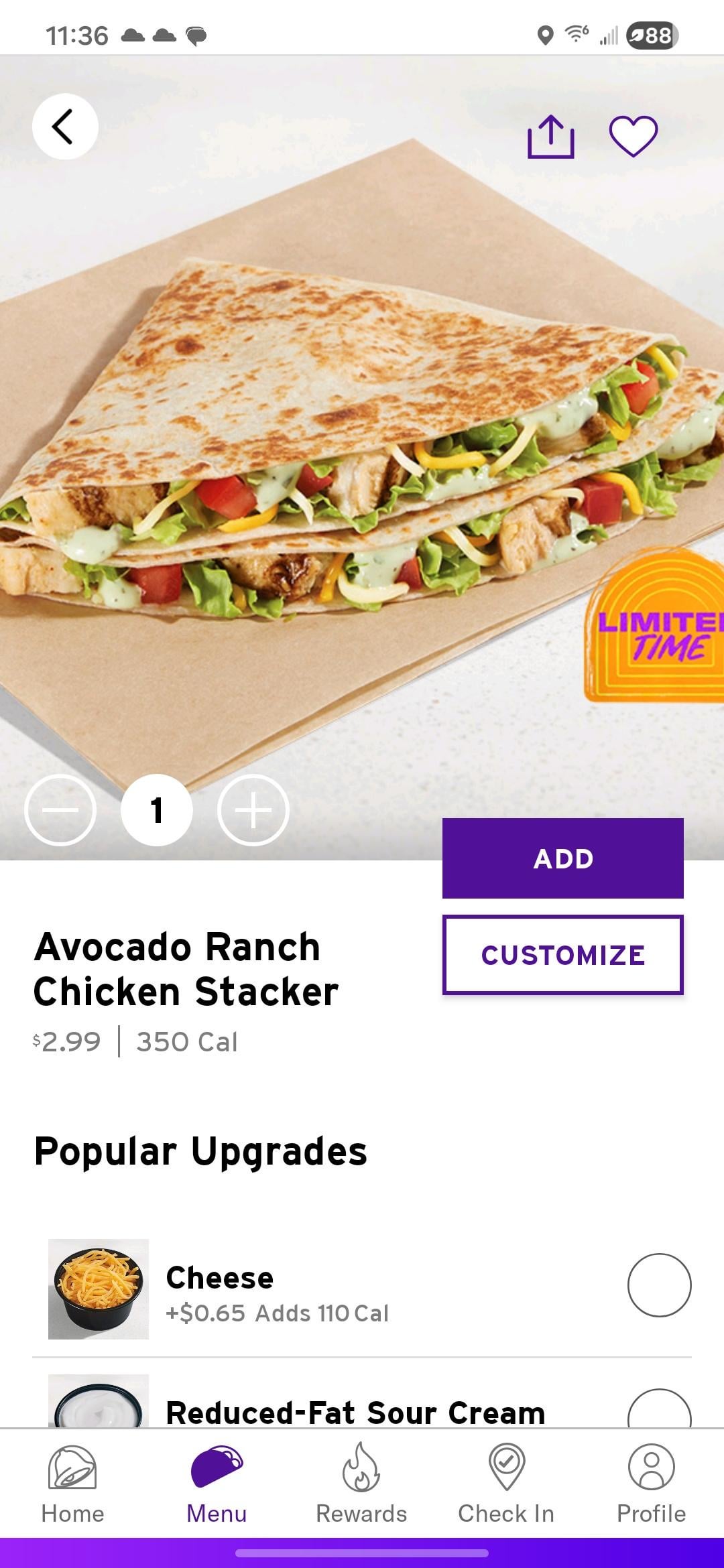Increase the item quantity

pyautogui.click(x=253, y=810)
